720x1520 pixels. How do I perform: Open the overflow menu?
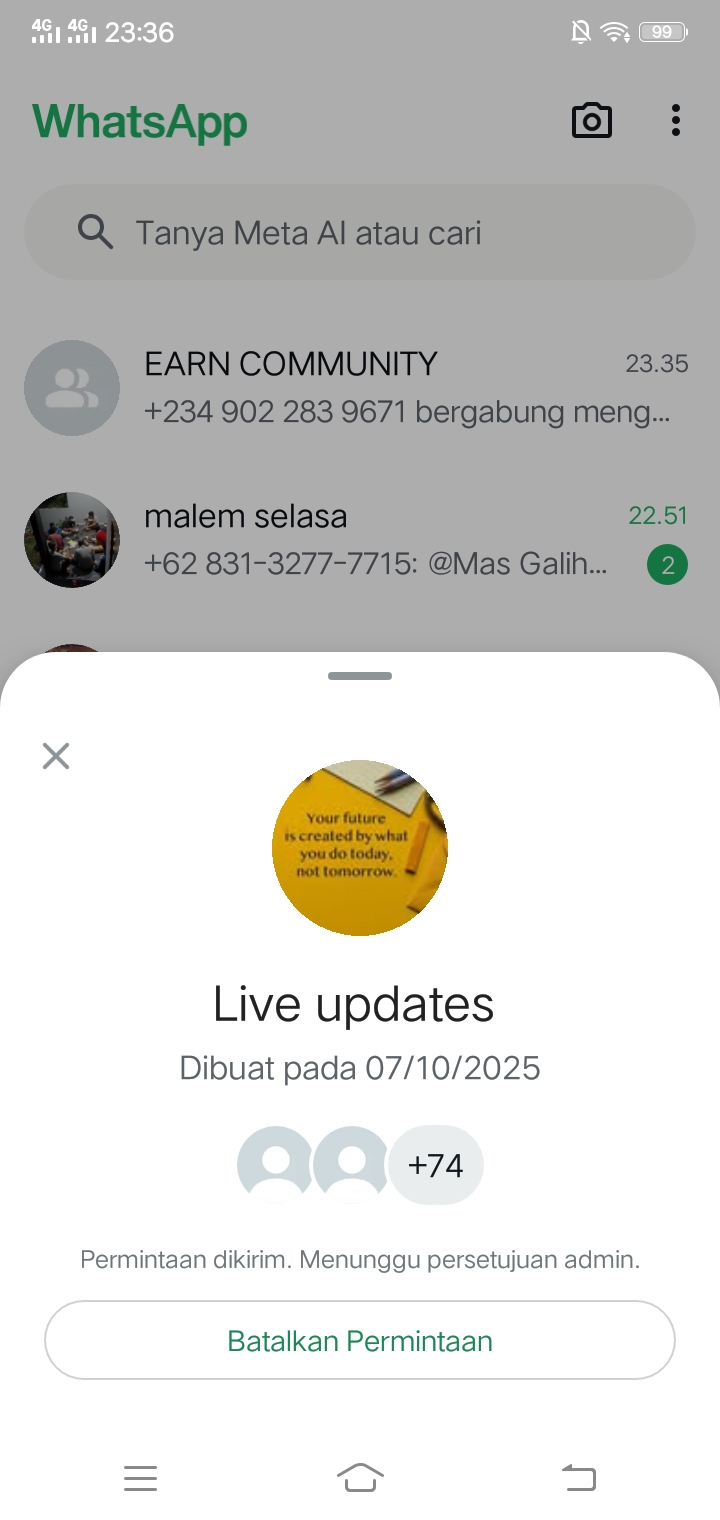(676, 121)
